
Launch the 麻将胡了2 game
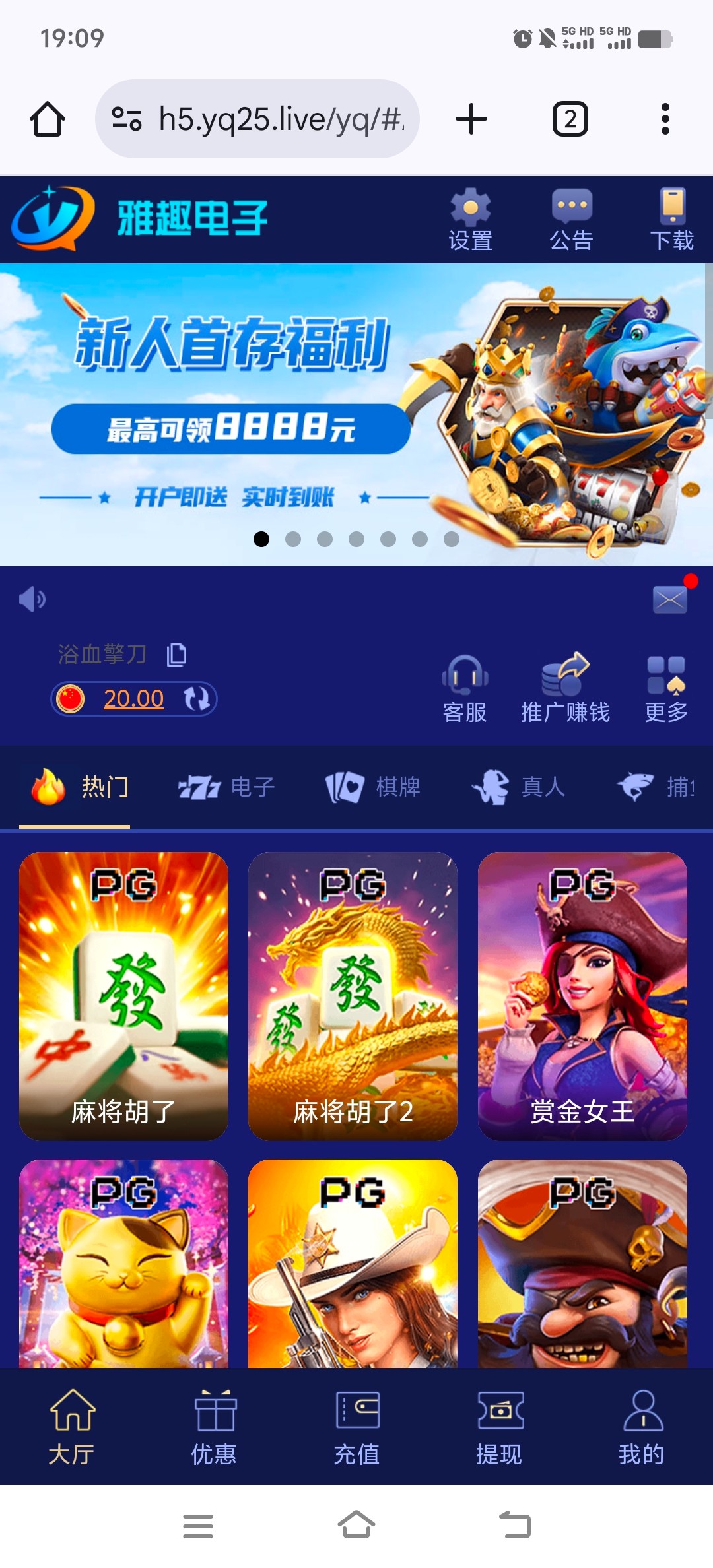(x=353, y=996)
